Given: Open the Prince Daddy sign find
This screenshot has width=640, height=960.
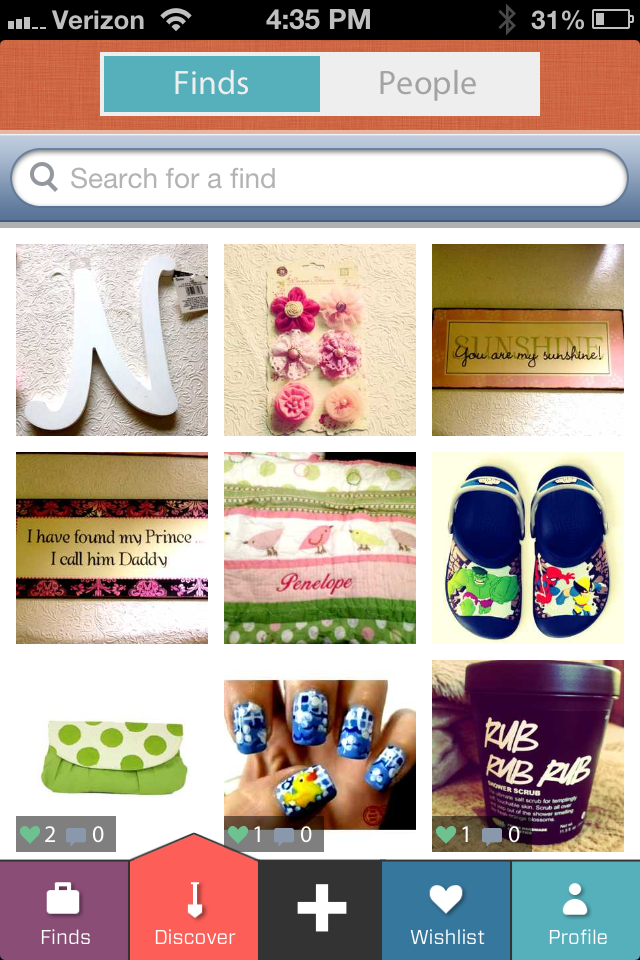Looking at the screenshot, I should click(112, 548).
